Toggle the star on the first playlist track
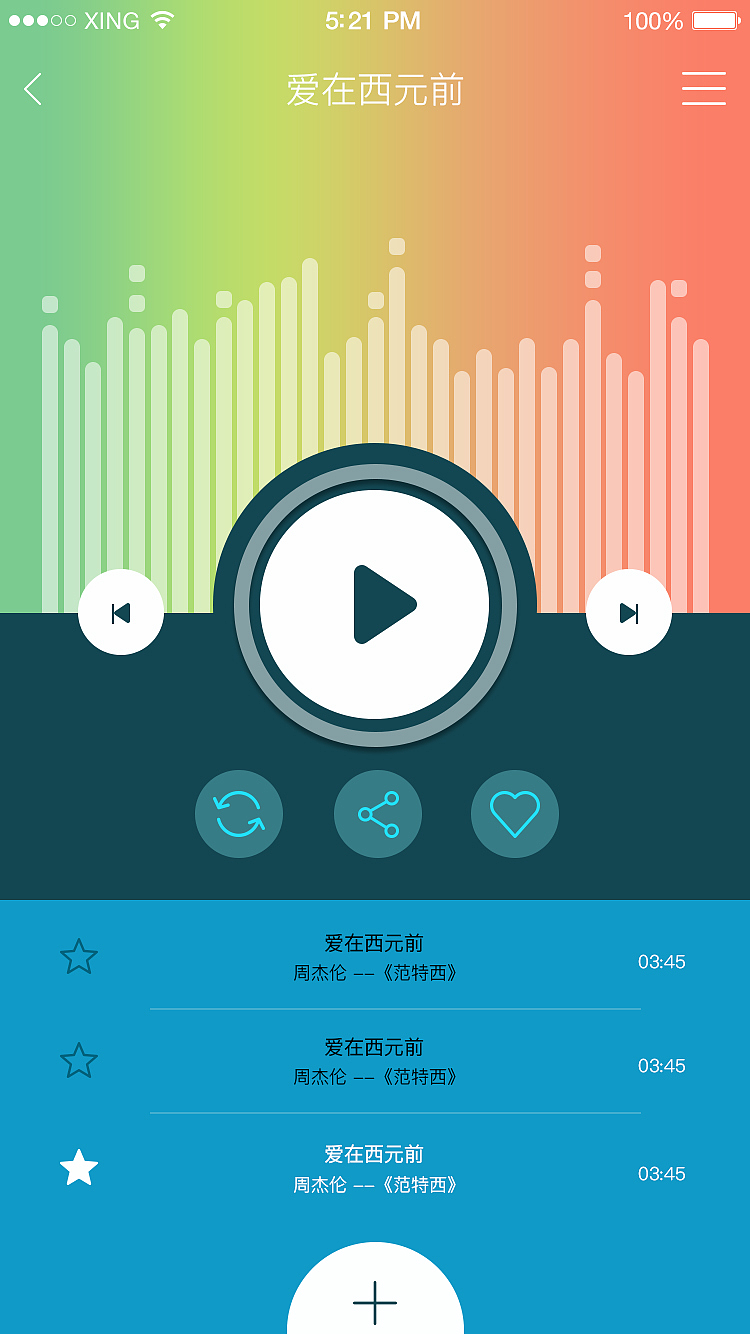This screenshot has height=1334, width=750. (78, 957)
